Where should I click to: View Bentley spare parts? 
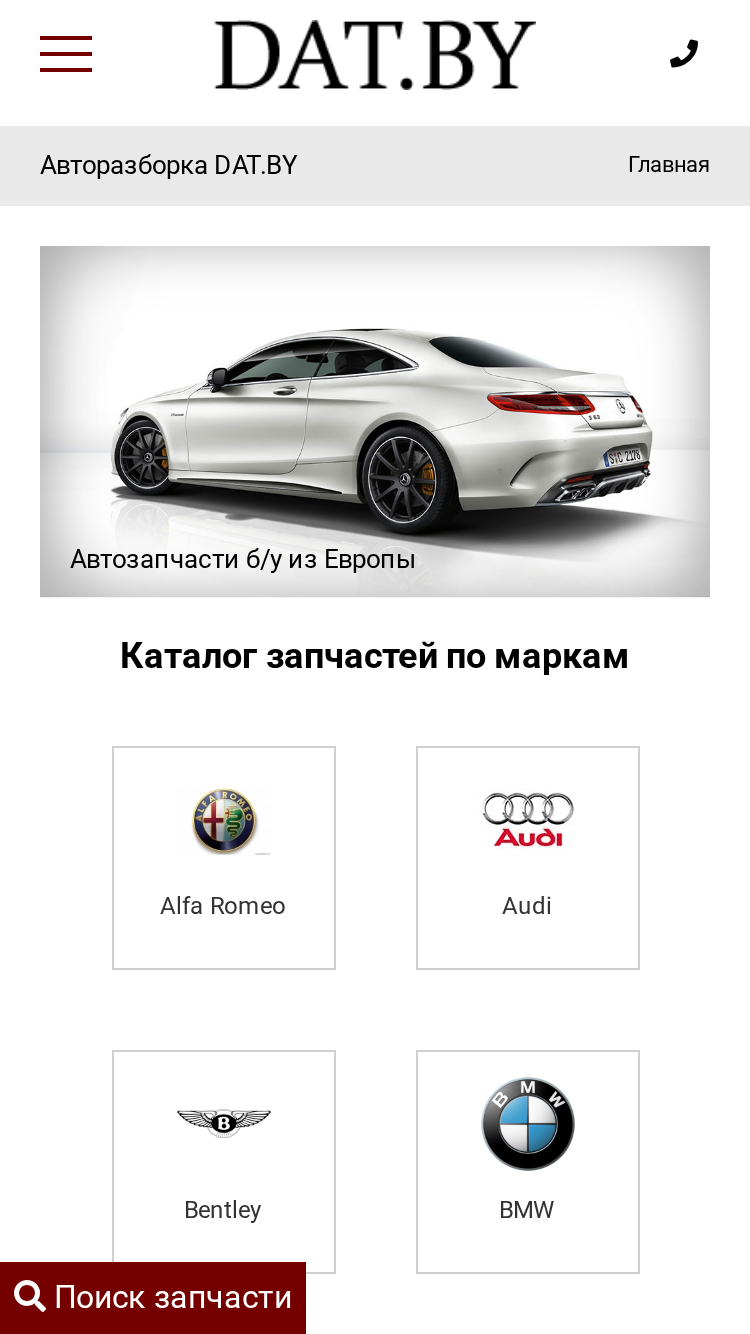click(224, 1162)
